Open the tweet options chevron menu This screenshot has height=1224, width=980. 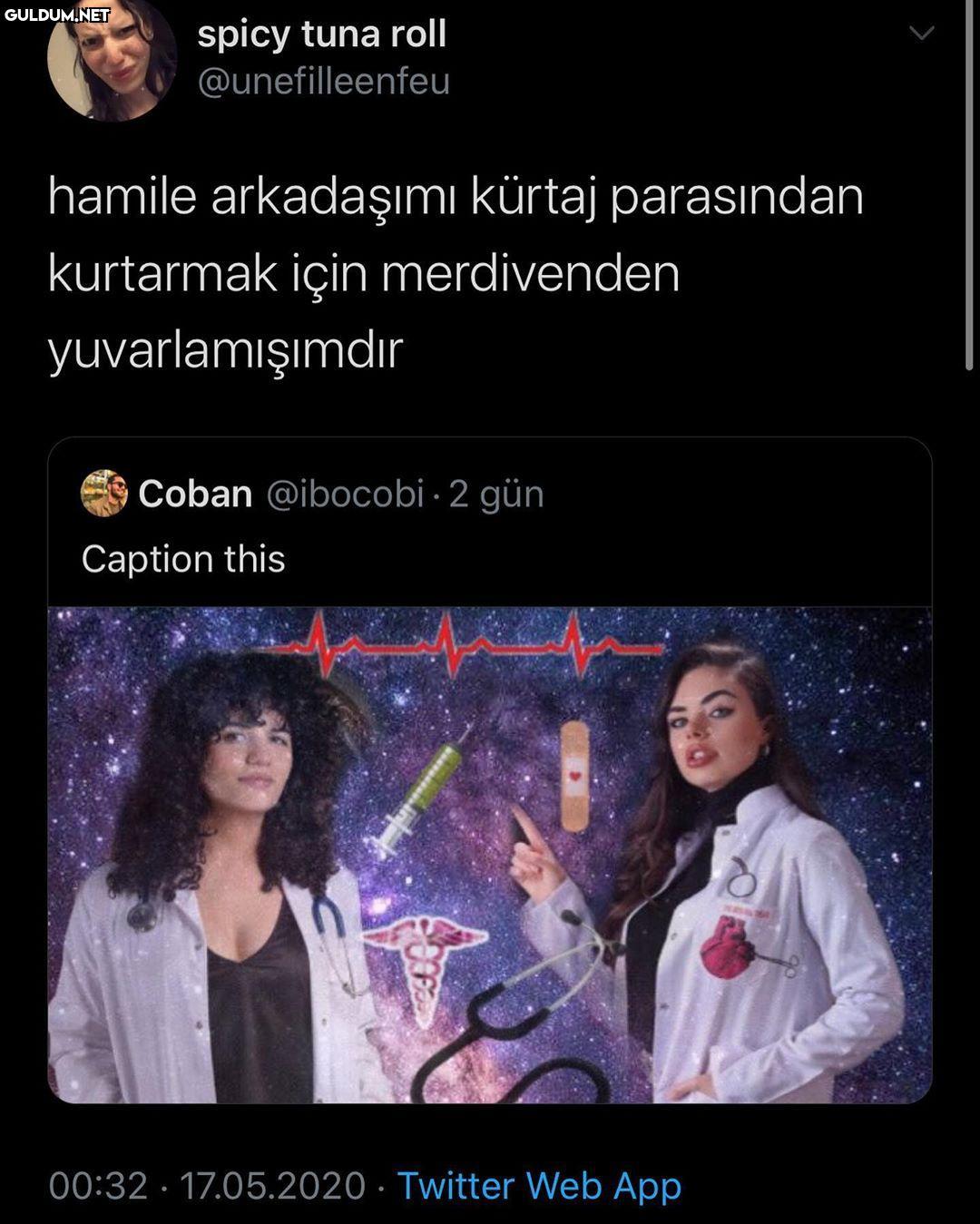click(922, 34)
